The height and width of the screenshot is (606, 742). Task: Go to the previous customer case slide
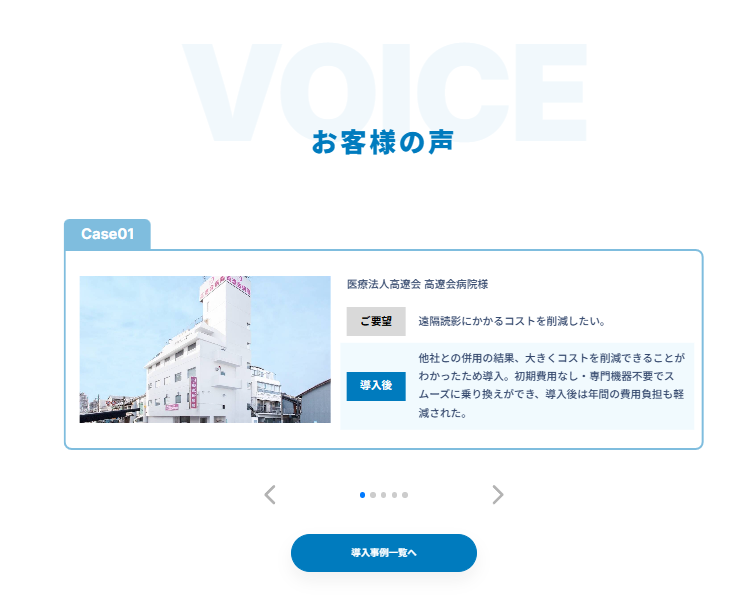(x=270, y=494)
